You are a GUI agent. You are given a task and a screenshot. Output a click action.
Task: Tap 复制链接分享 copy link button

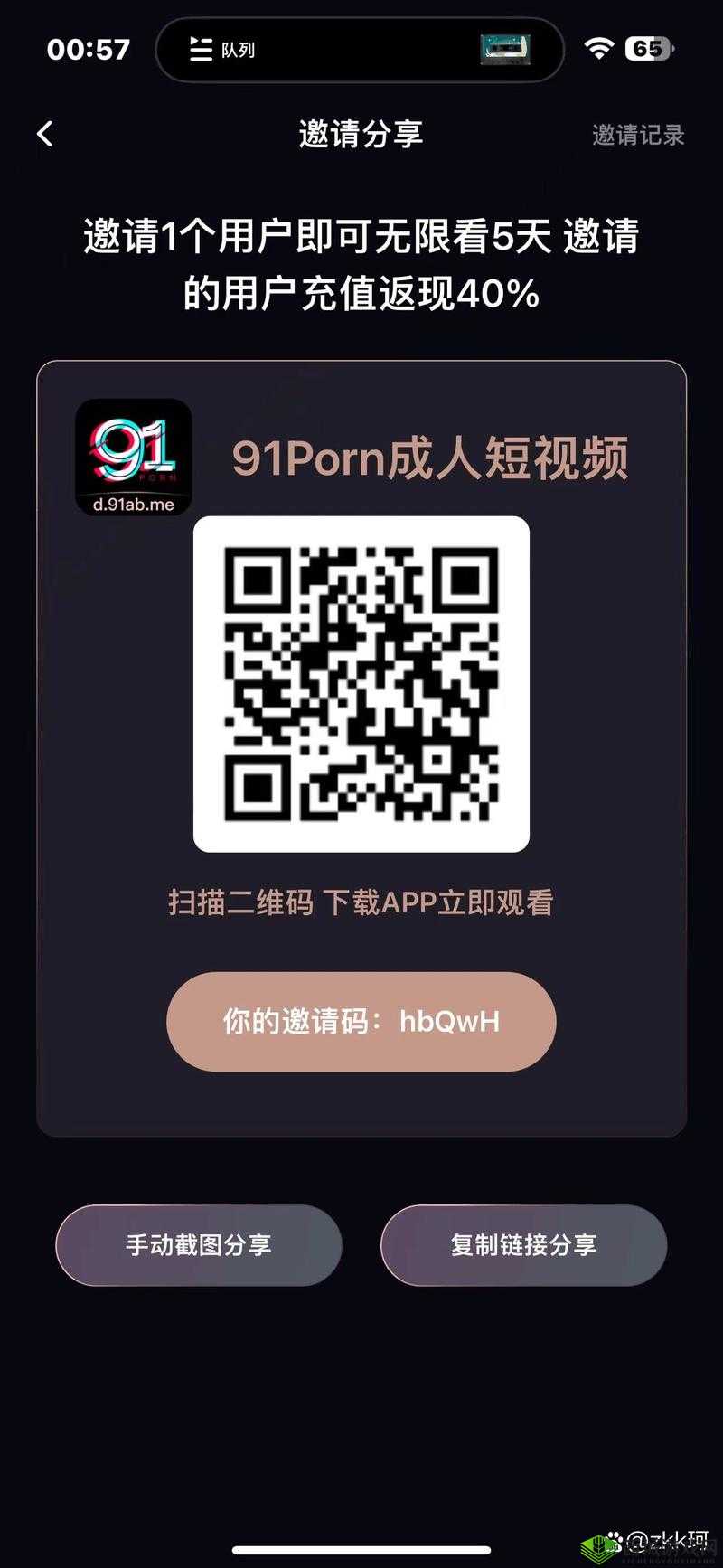(524, 1245)
